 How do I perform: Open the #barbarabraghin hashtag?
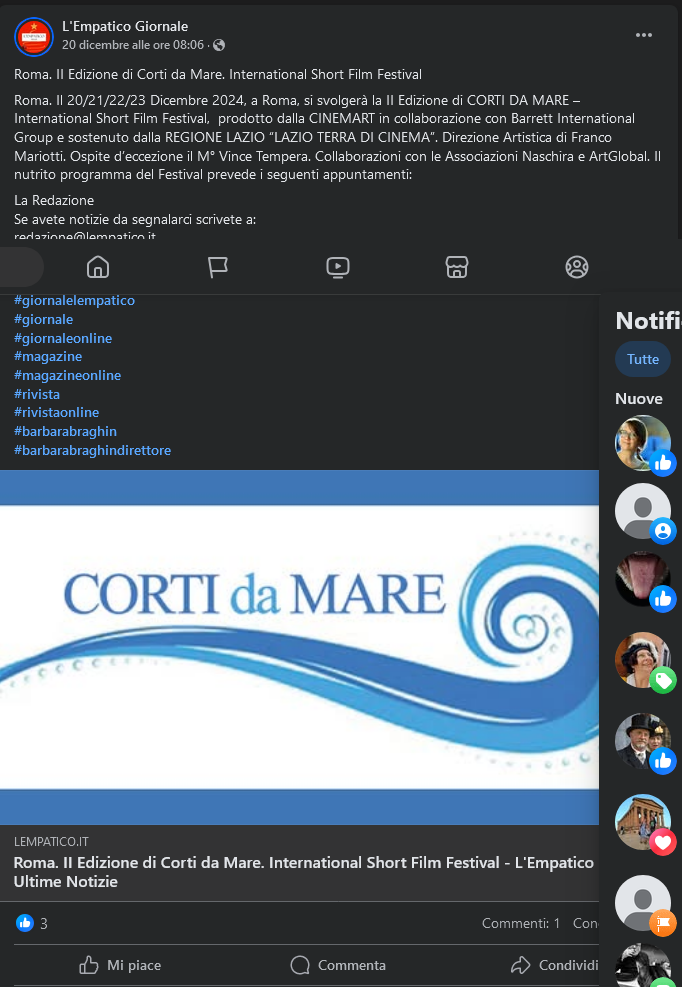[65, 431]
